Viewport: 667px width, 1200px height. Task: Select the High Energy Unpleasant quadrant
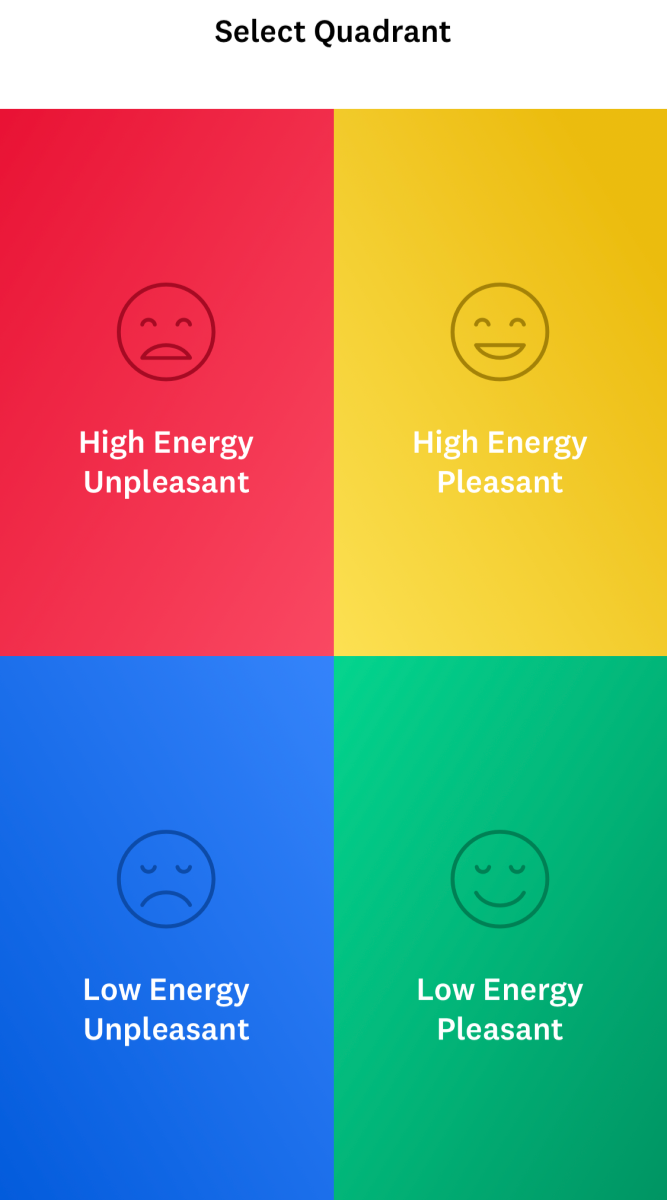pos(166,382)
